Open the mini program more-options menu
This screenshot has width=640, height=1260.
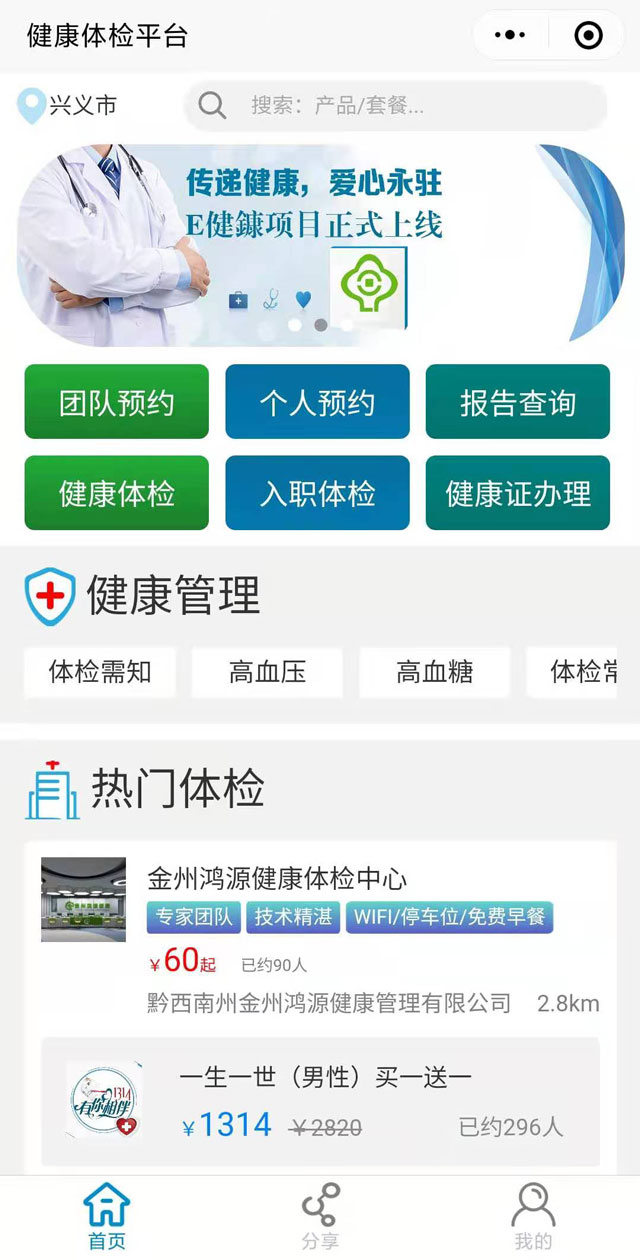(x=510, y=36)
